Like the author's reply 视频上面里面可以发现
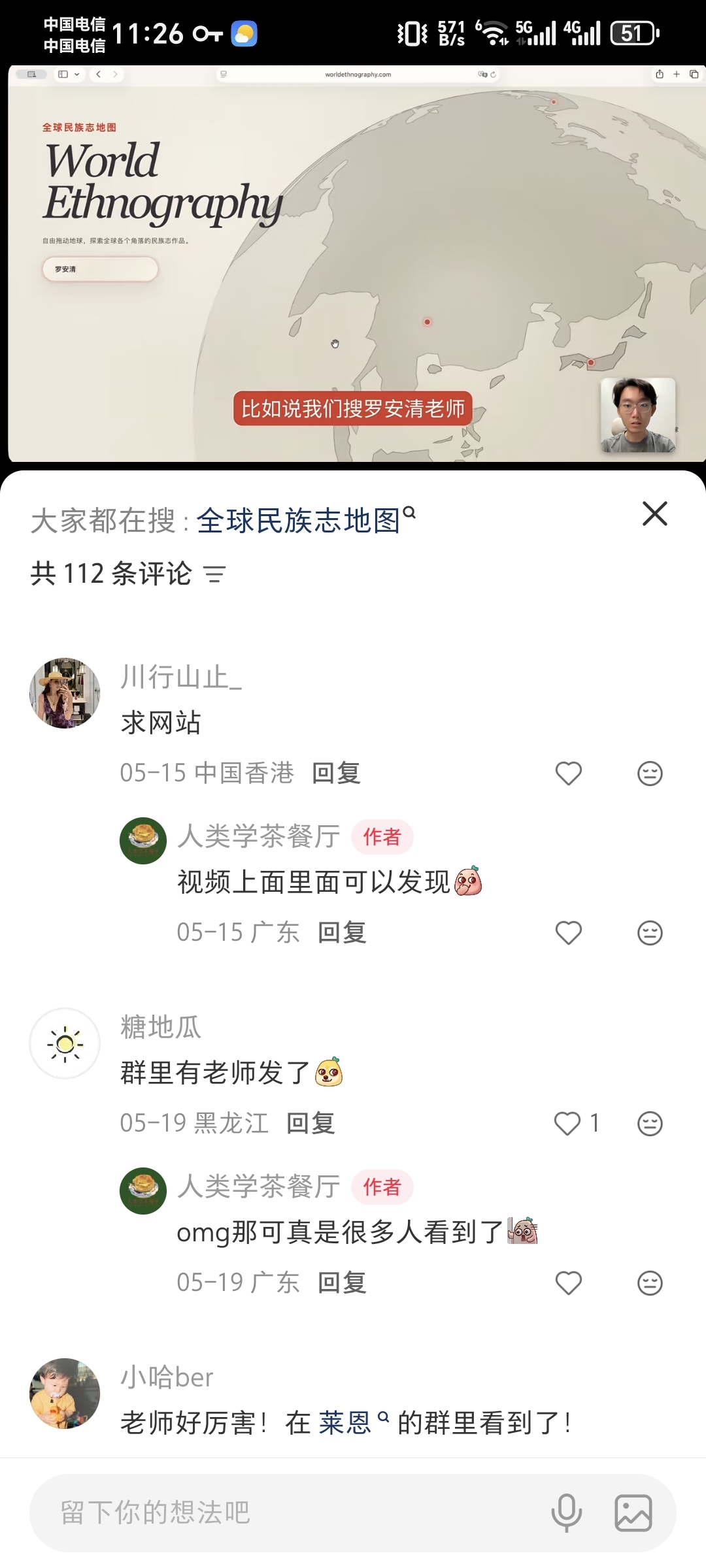This screenshot has height=1568, width=706. [x=568, y=933]
